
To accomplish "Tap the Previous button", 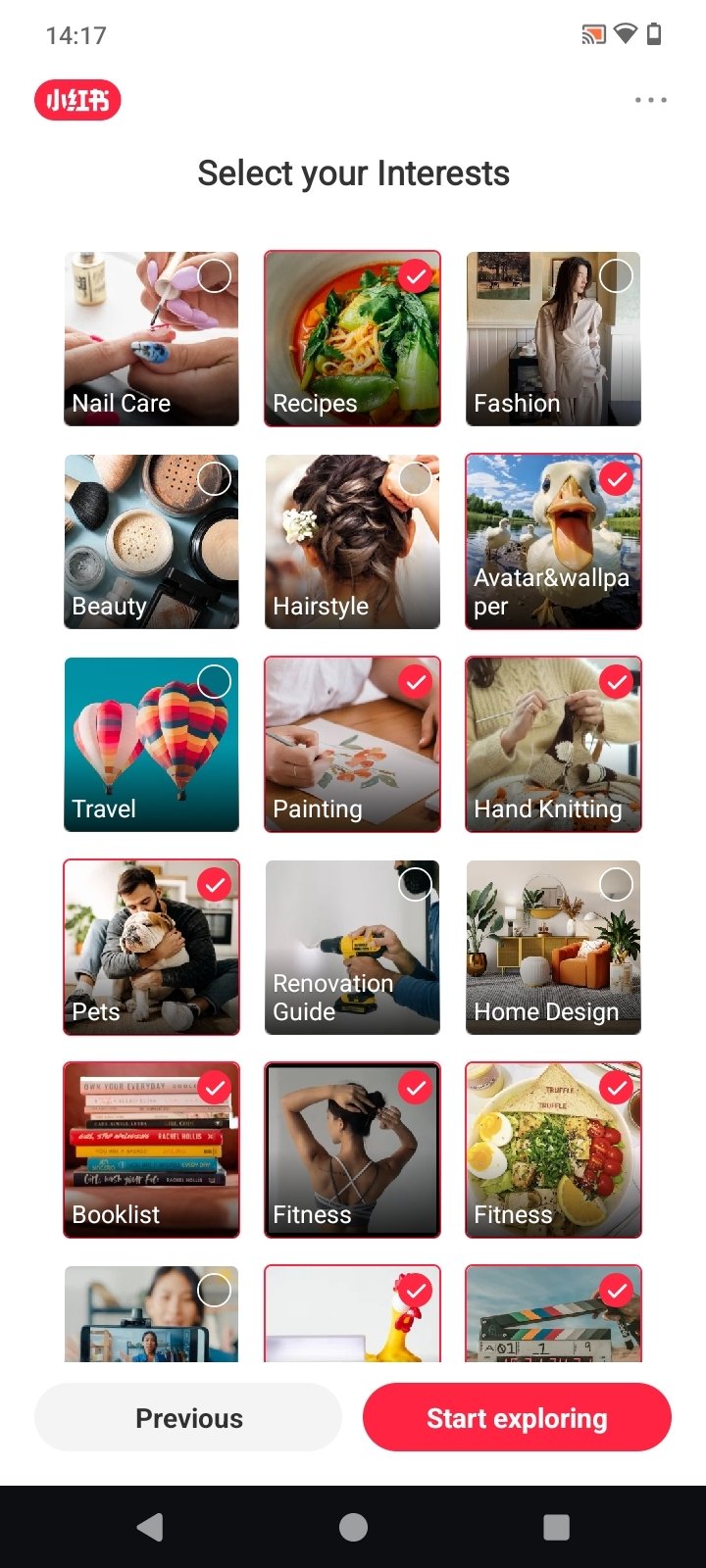I will (188, 1417).
